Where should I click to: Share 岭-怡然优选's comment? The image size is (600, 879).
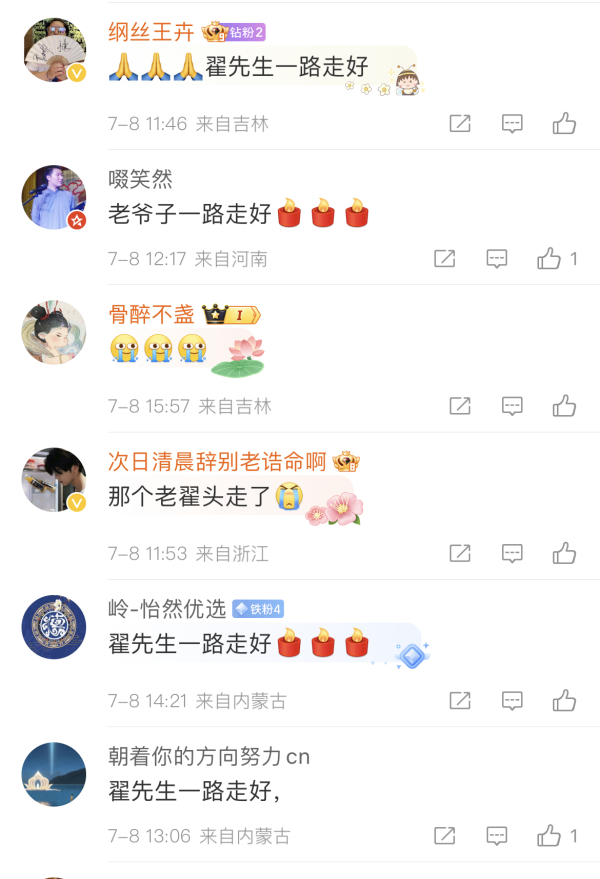click(x=460, y=701)
